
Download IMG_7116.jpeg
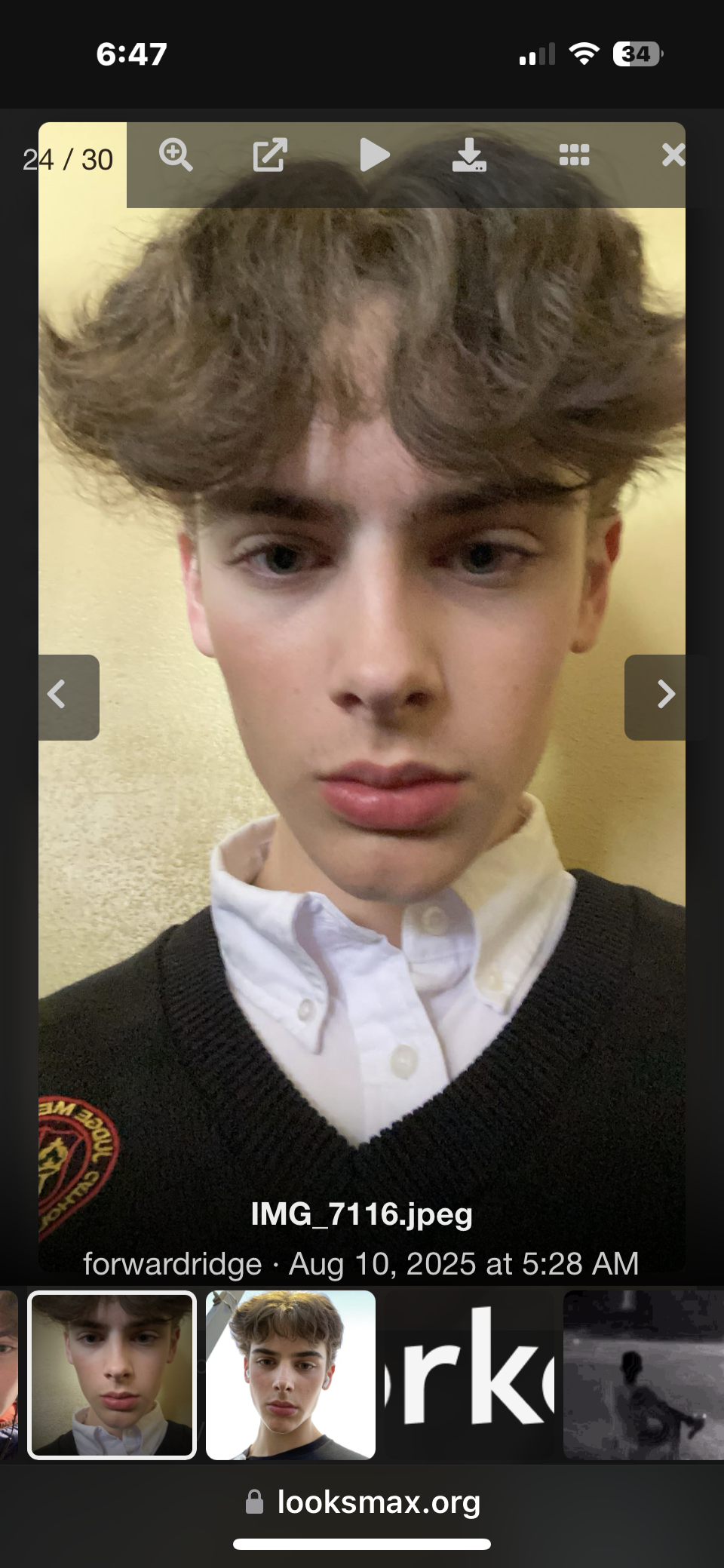[x=468, y=155]
